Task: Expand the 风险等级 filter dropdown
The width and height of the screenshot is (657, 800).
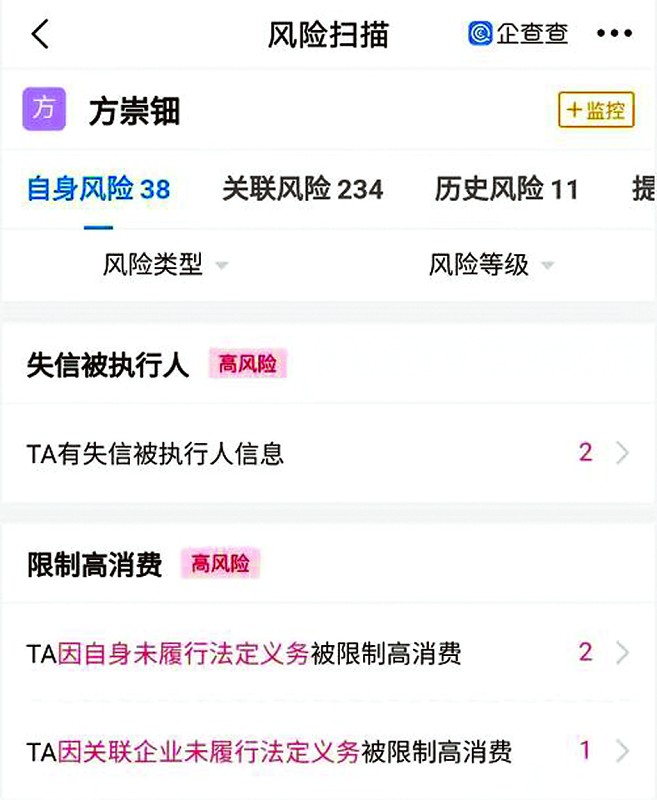Action: 491,265
